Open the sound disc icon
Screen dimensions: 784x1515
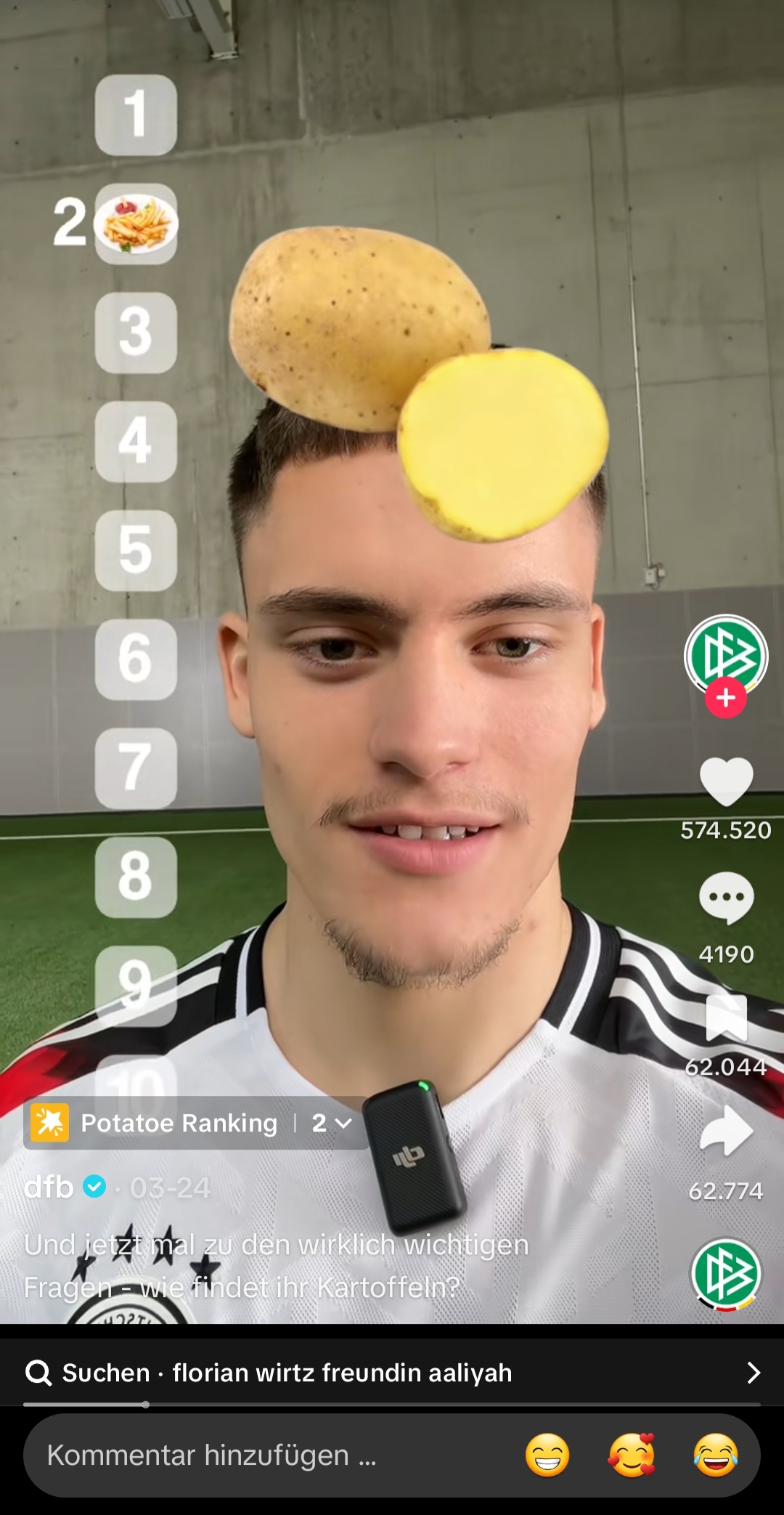(726, 1274)
